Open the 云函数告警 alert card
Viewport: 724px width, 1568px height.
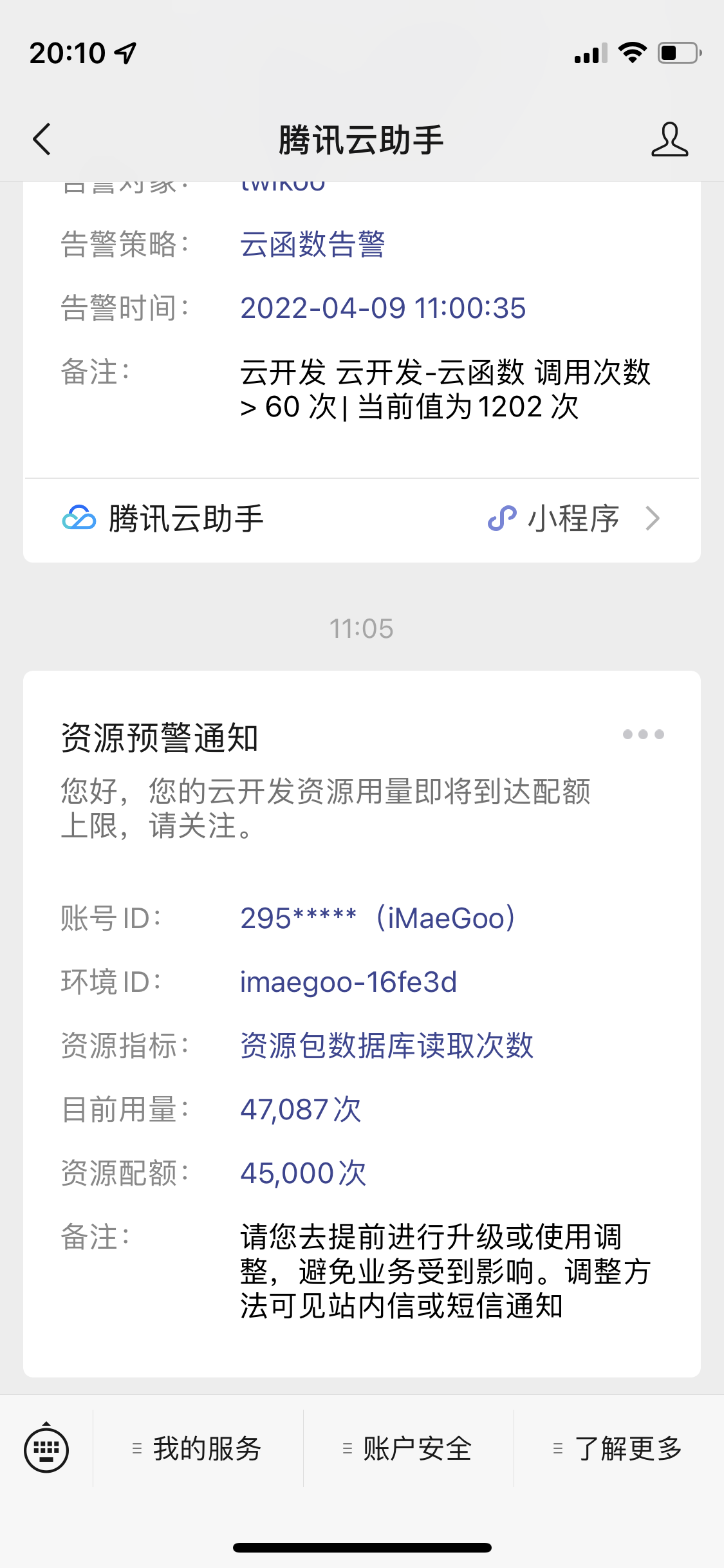tap(362, 335)
